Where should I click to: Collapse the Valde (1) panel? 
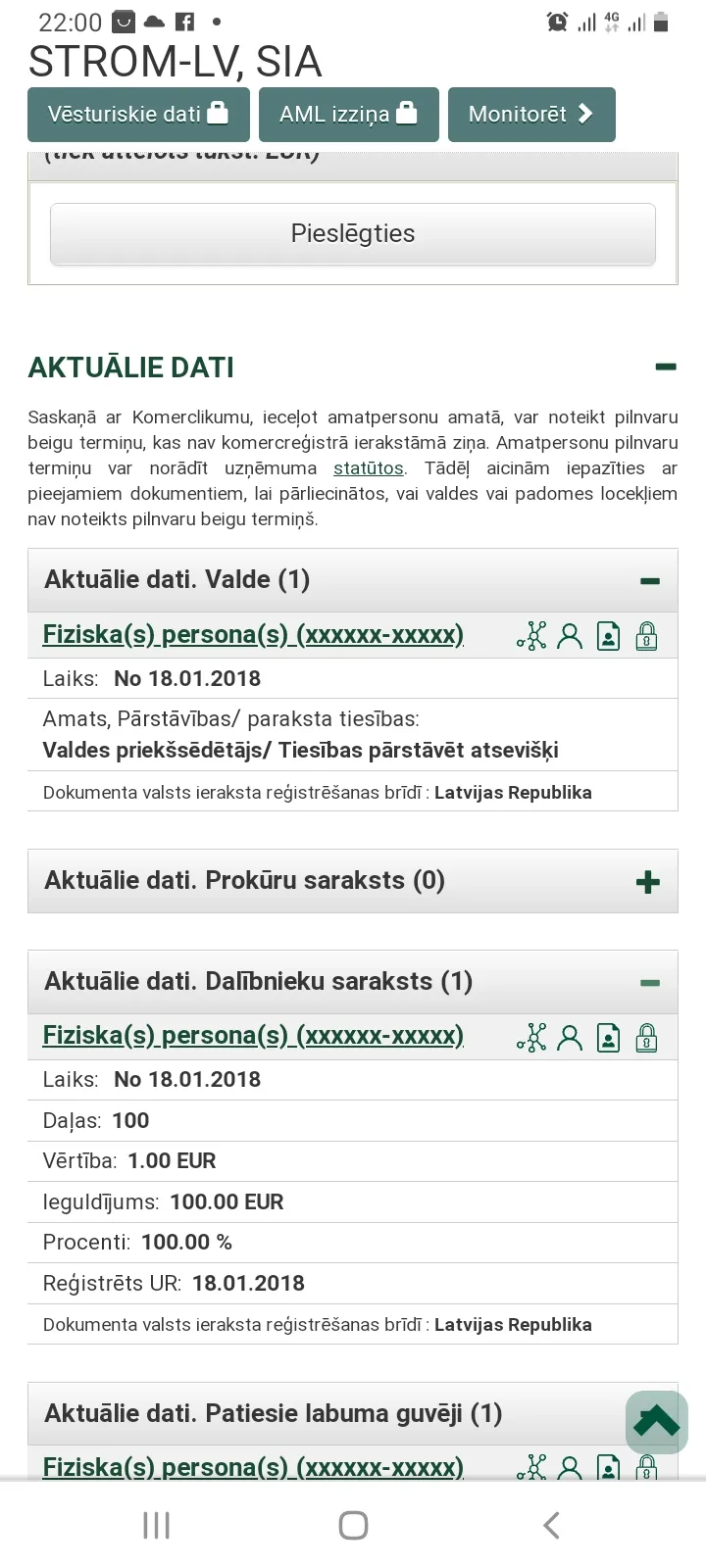point(649,580)
